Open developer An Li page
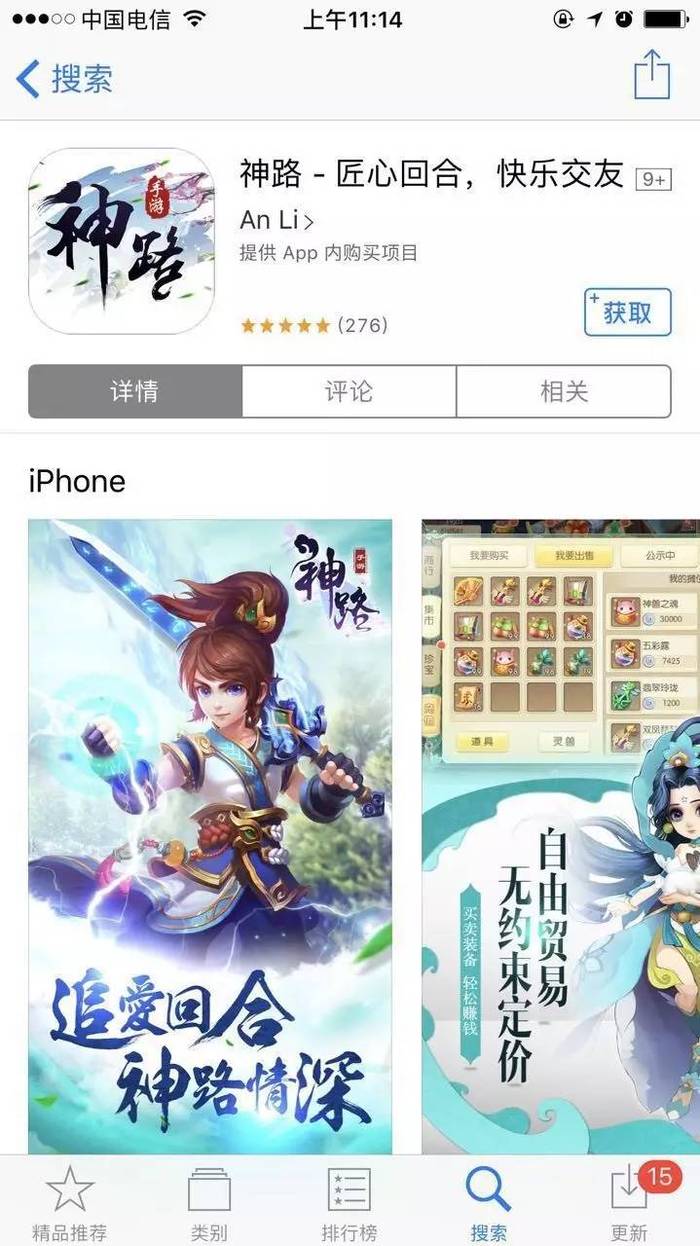Screen dimensions: 700x1246 [277, 220]
